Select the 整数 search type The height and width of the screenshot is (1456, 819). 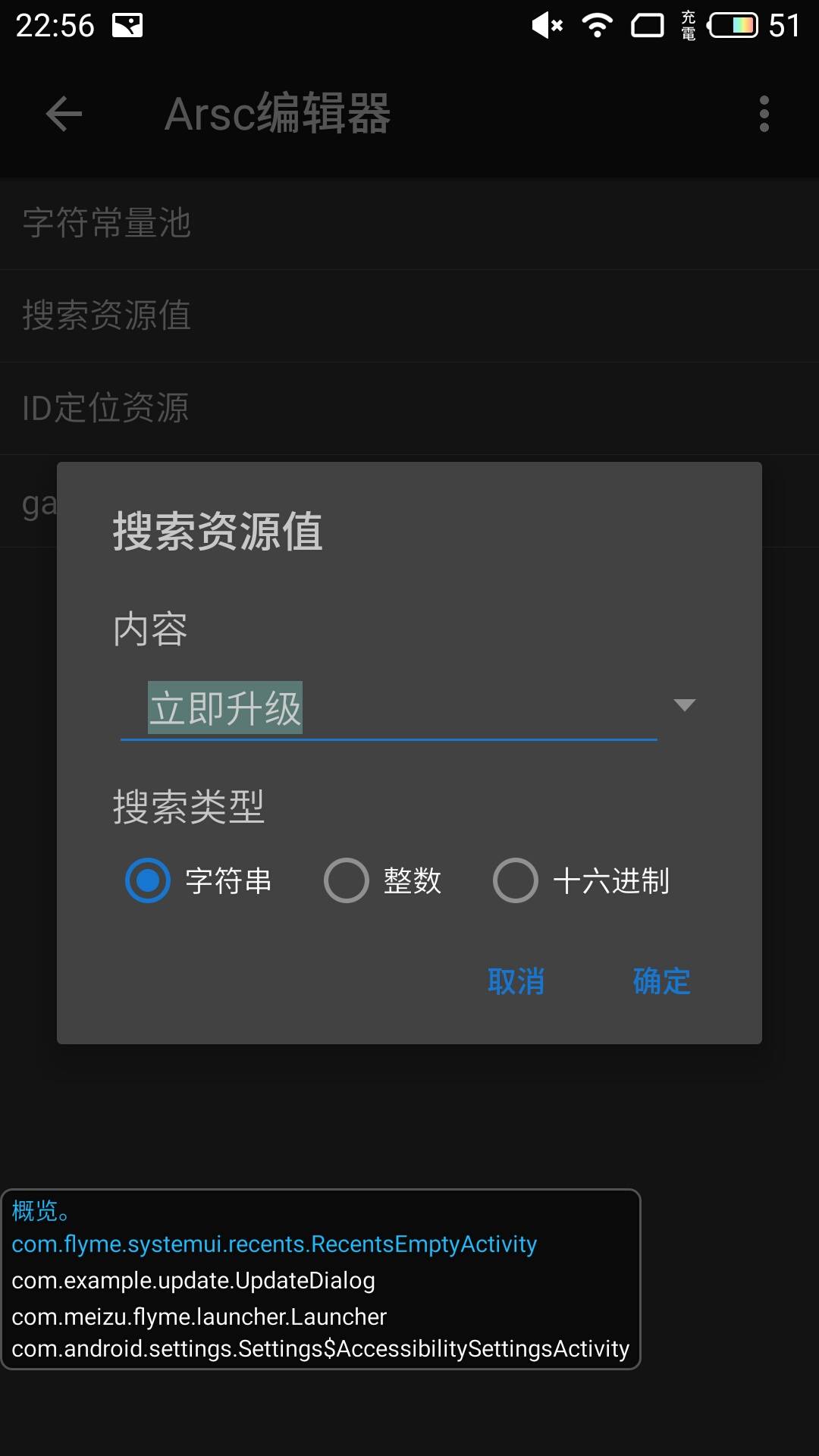(x=347, y=880)
